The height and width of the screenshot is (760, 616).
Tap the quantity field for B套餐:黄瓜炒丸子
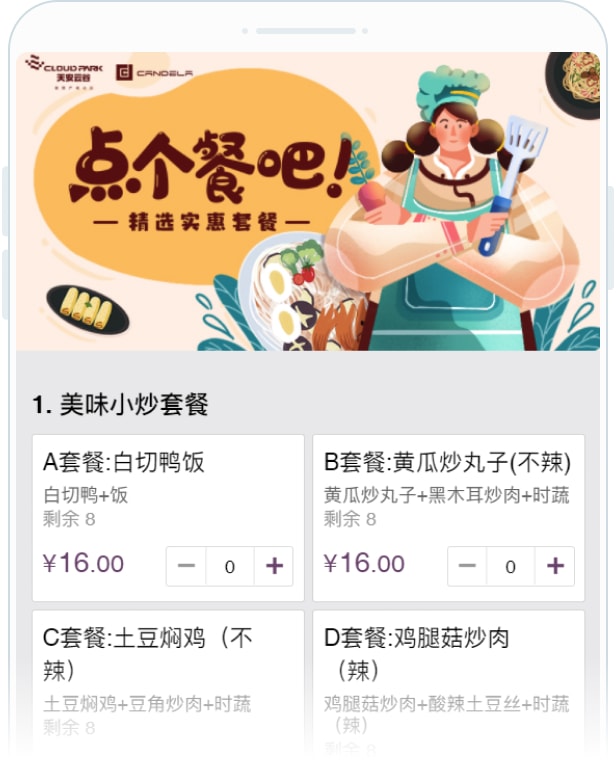[511, 566]
